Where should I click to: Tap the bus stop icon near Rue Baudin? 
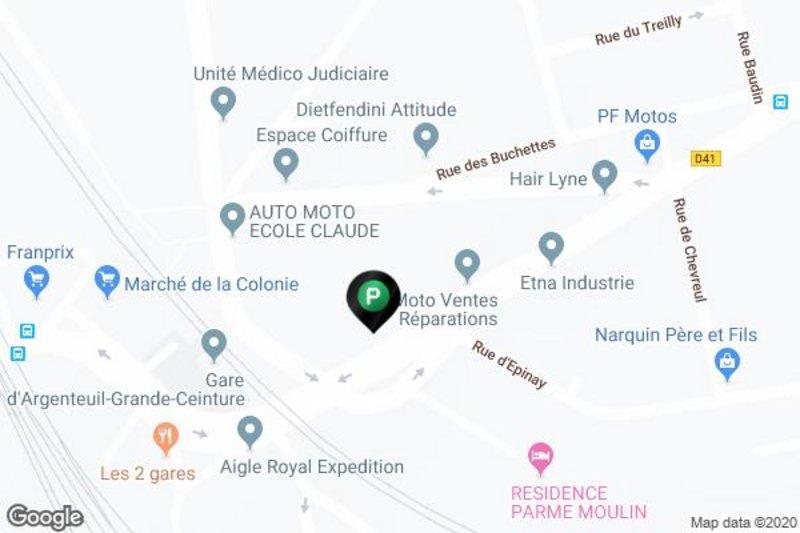coord(780,100)
